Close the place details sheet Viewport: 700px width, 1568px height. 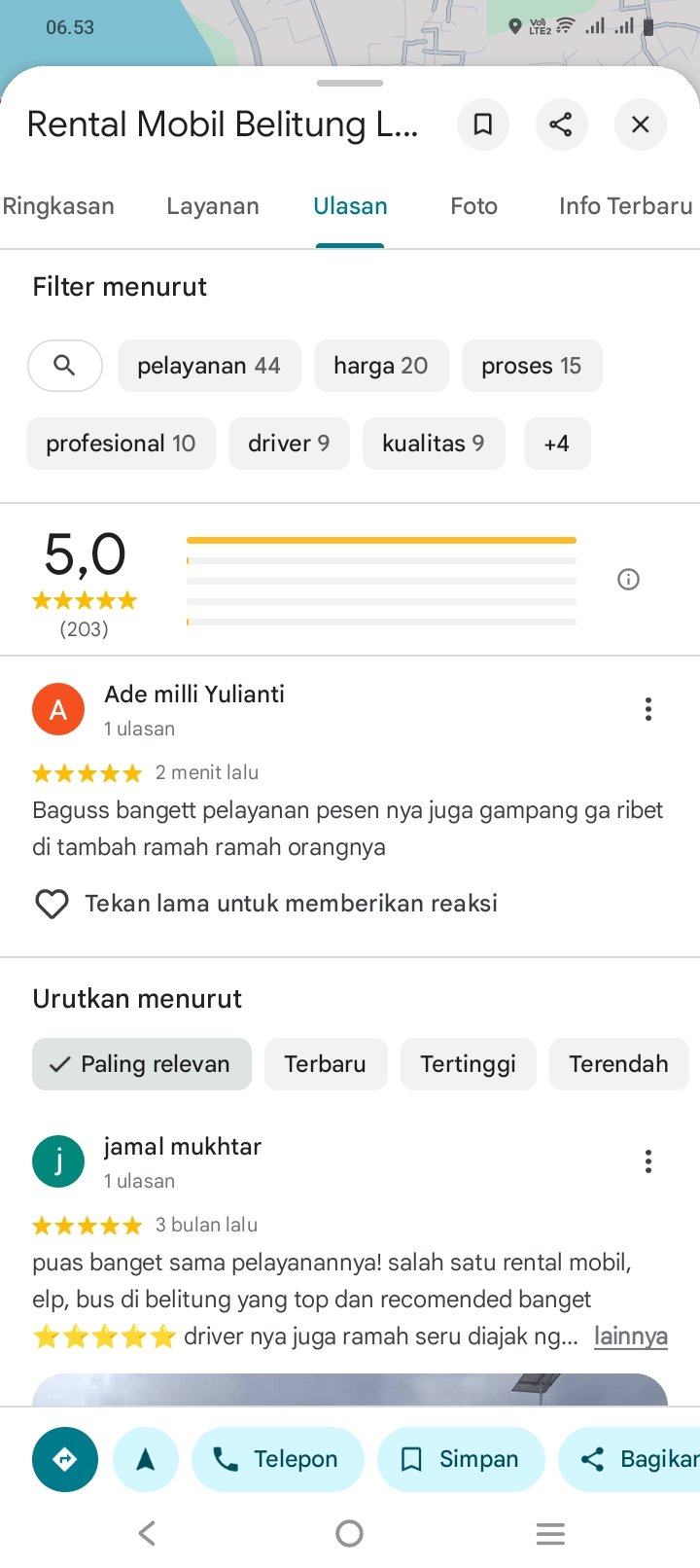pos(640,125)
